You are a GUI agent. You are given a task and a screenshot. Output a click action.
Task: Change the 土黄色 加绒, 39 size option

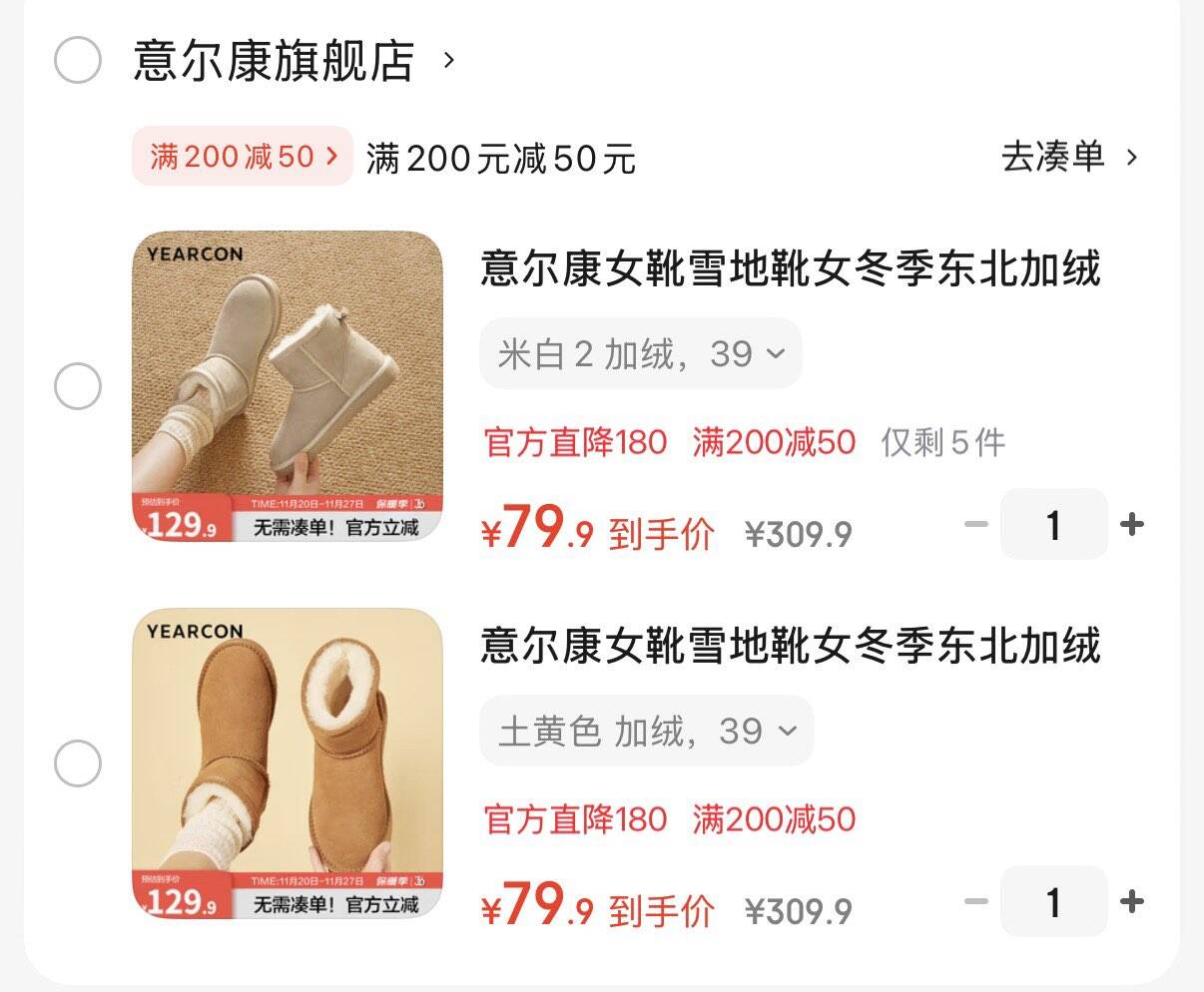click(x=646, y=731)
